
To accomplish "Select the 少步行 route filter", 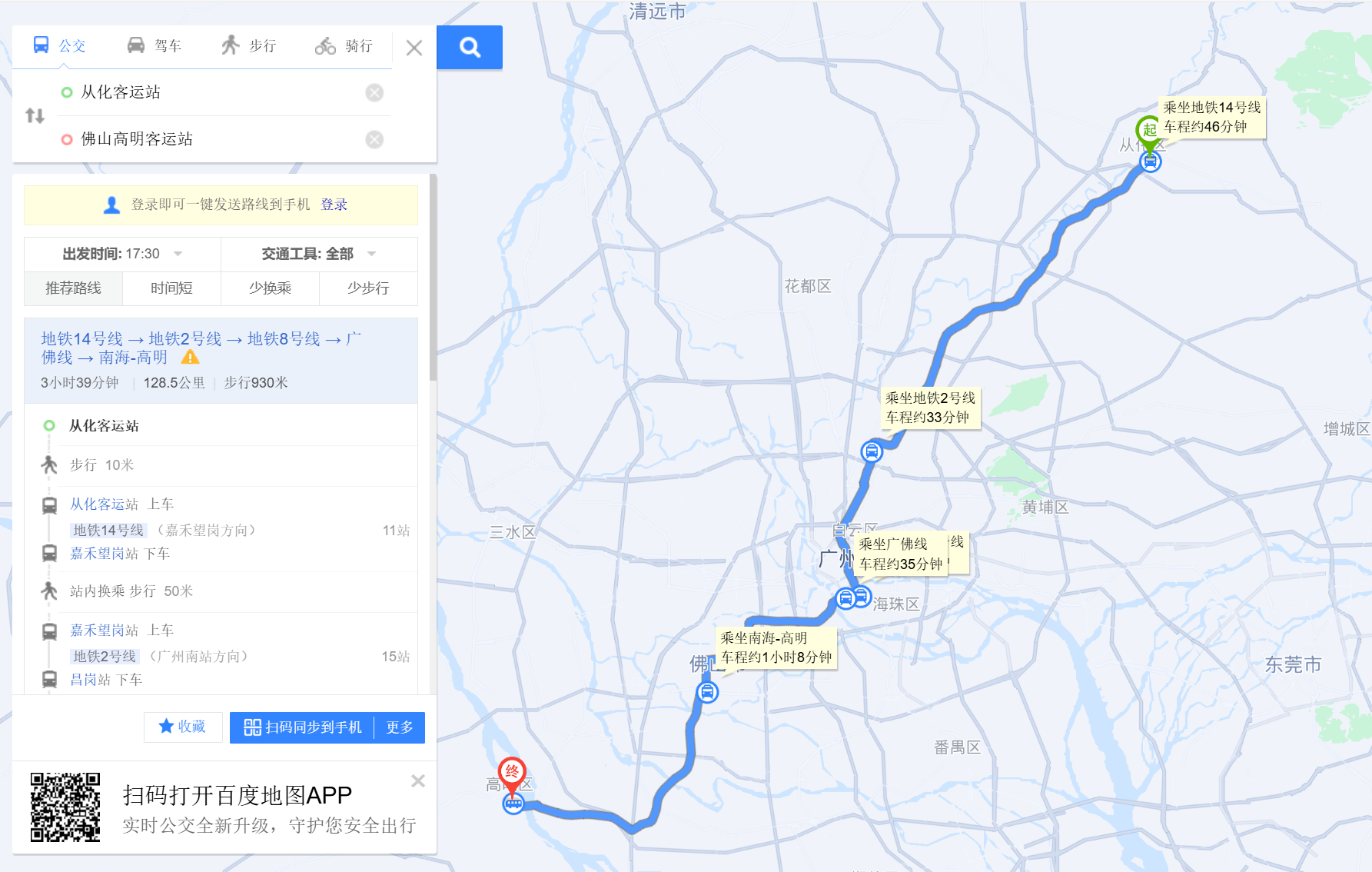I will click(x=368, y=288).
